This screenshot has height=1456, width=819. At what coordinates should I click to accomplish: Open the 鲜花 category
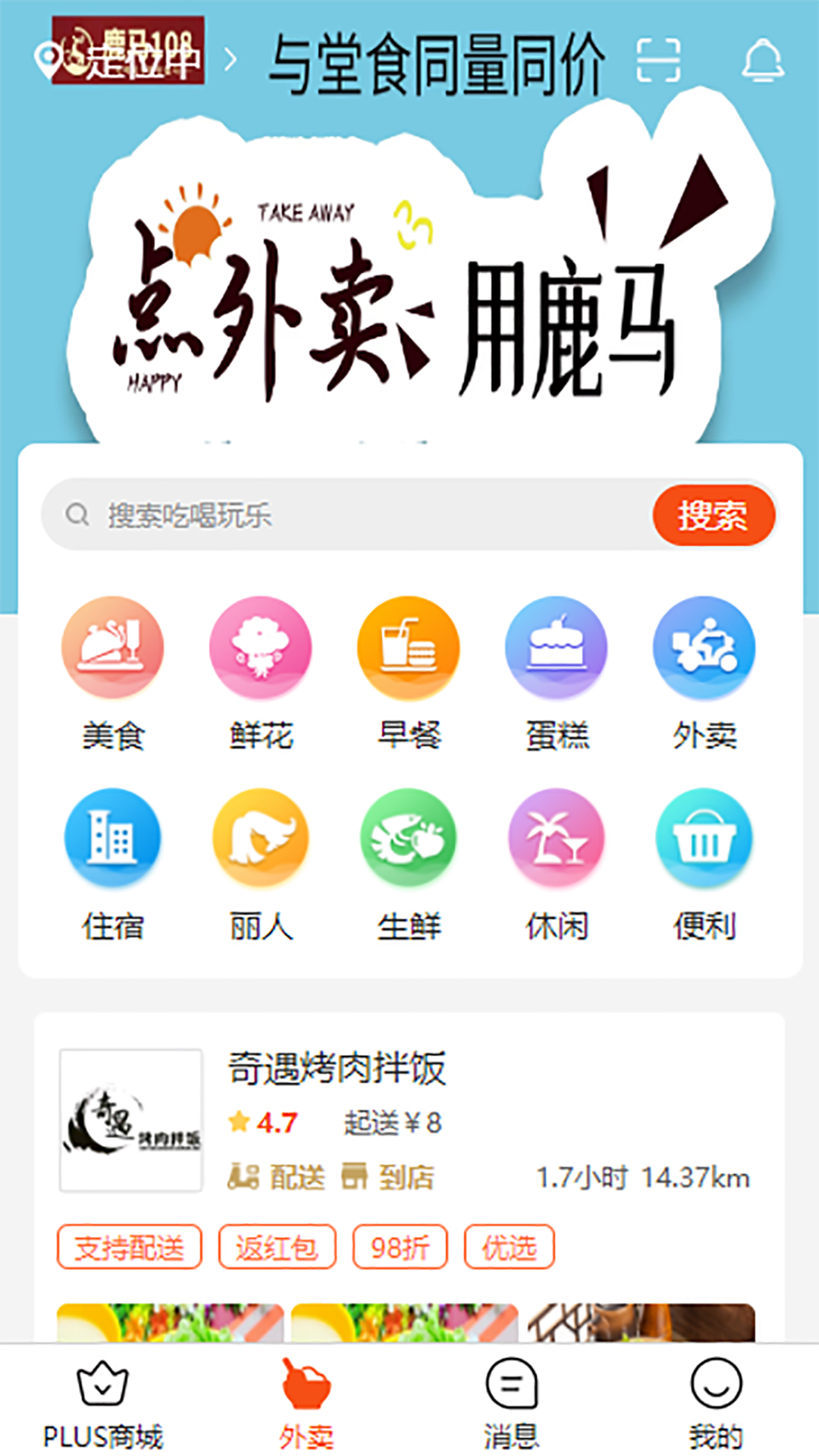tap(261, 671)
